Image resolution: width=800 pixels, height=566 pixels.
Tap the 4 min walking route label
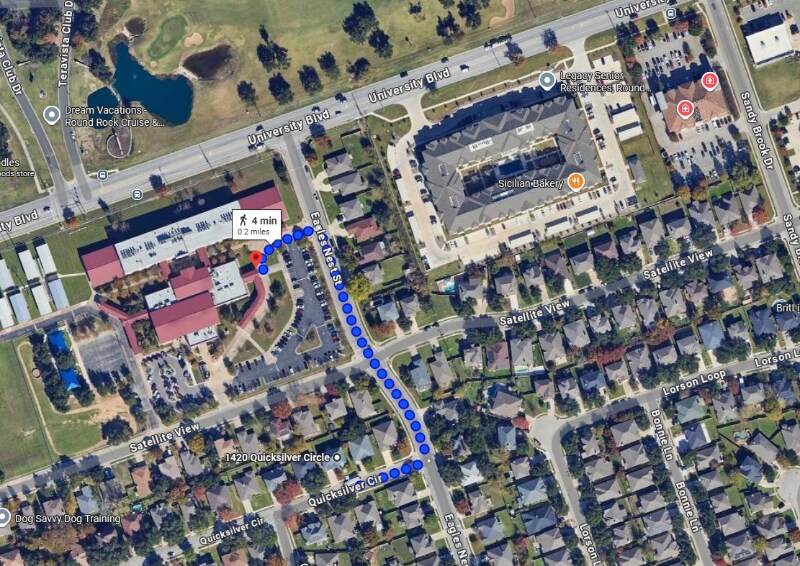[257, 224]
